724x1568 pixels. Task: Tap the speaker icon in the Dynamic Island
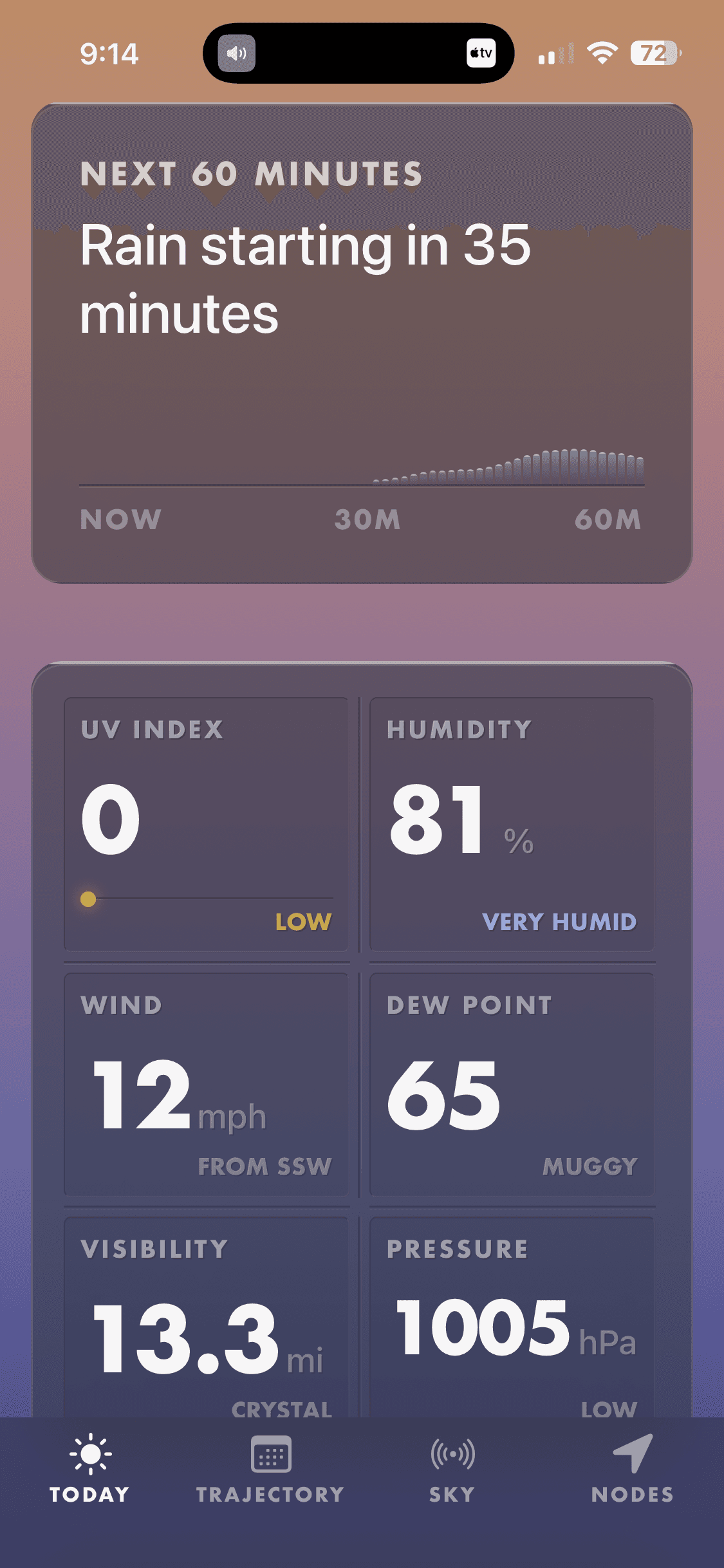pyautogui.click(x=237, y=53)
